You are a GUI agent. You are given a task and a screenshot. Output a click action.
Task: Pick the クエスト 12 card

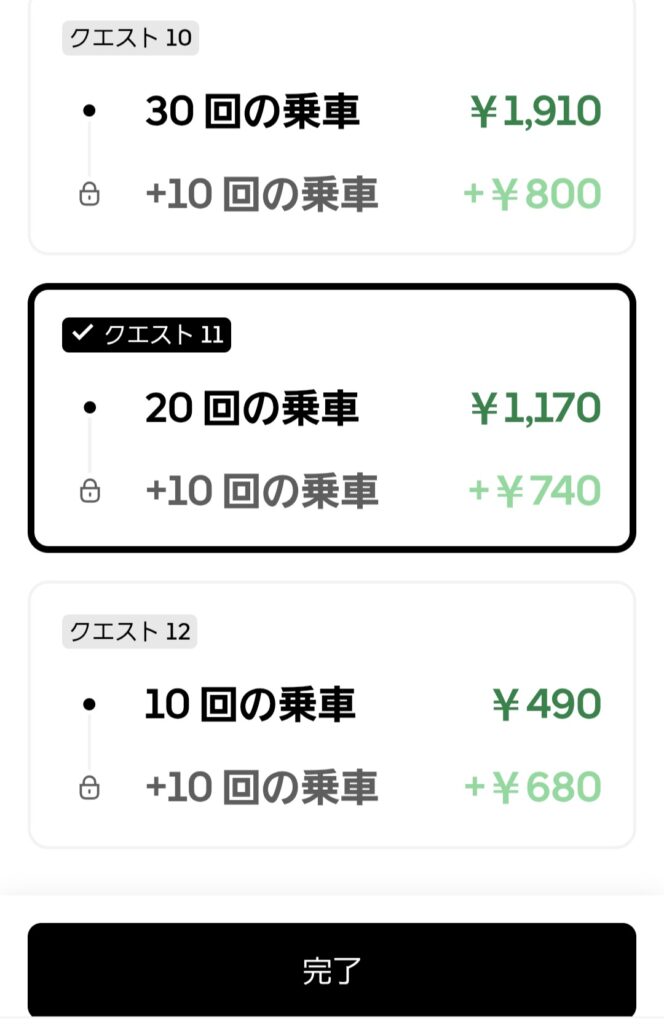332,715
